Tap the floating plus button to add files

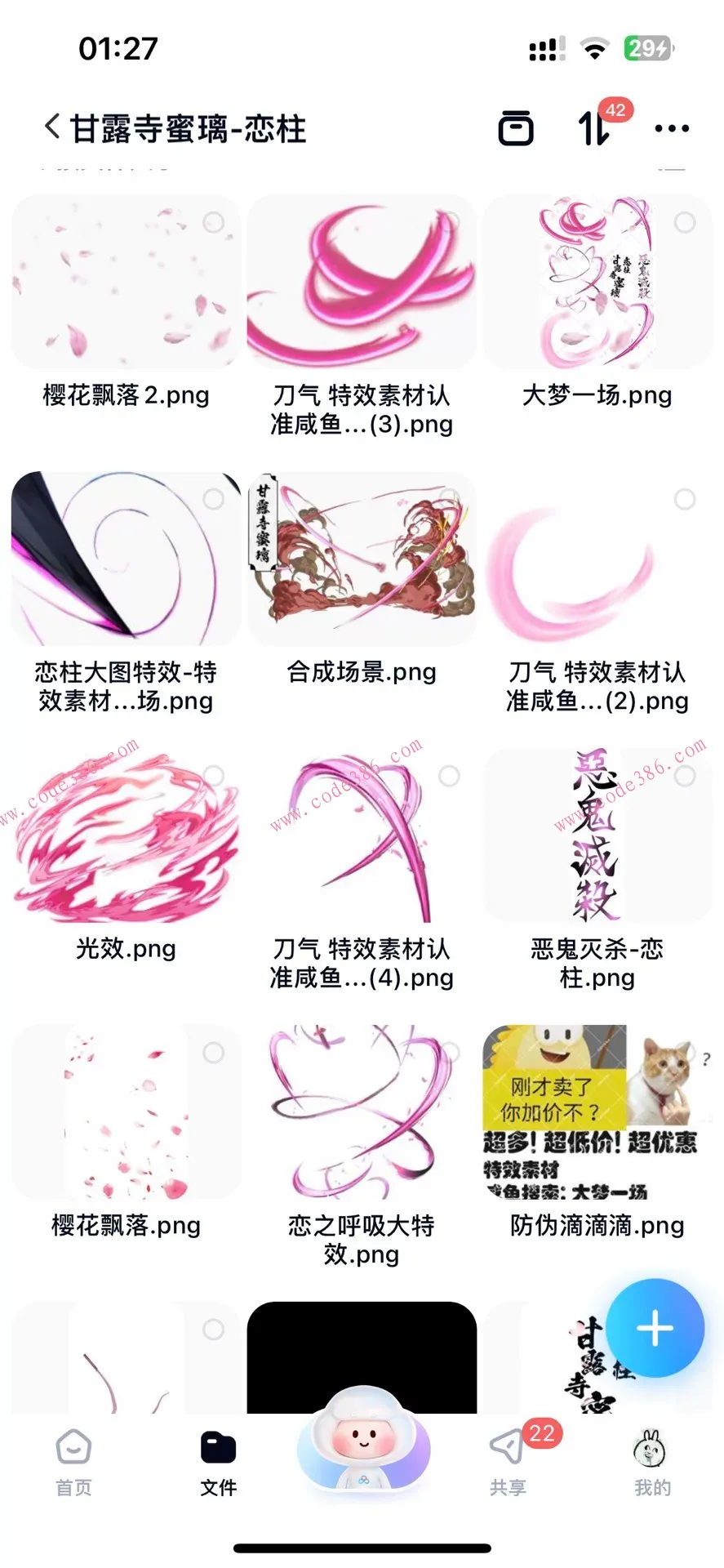pos(655,1328)
